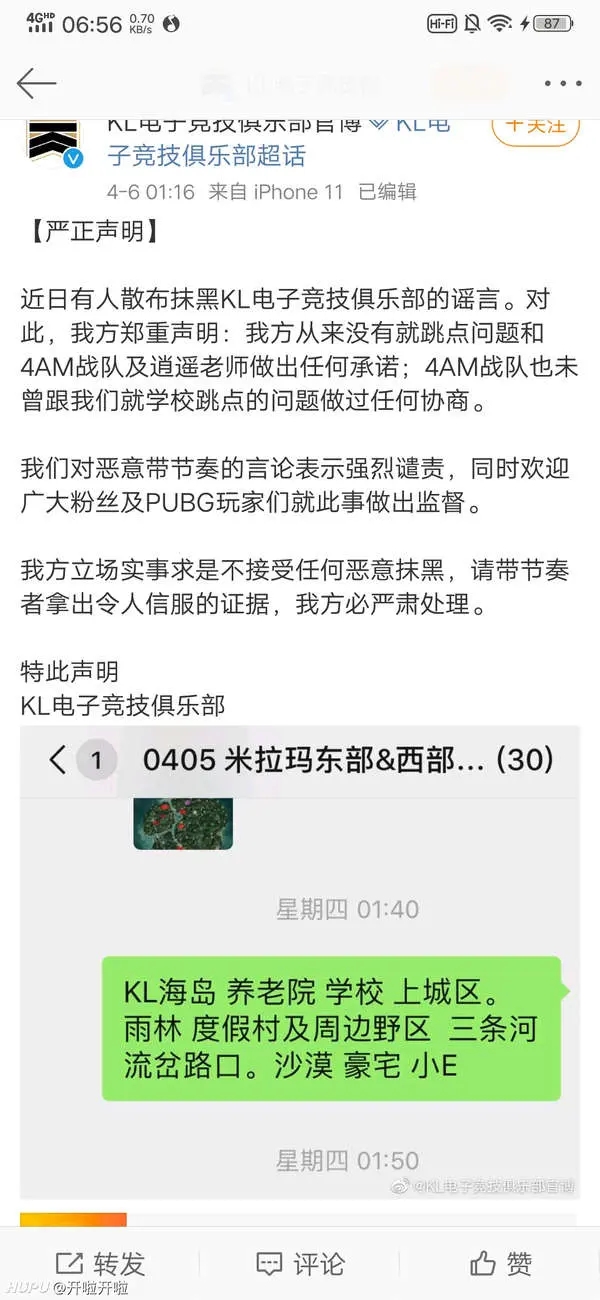Open the three-dot overflow menu

[562, 84]
